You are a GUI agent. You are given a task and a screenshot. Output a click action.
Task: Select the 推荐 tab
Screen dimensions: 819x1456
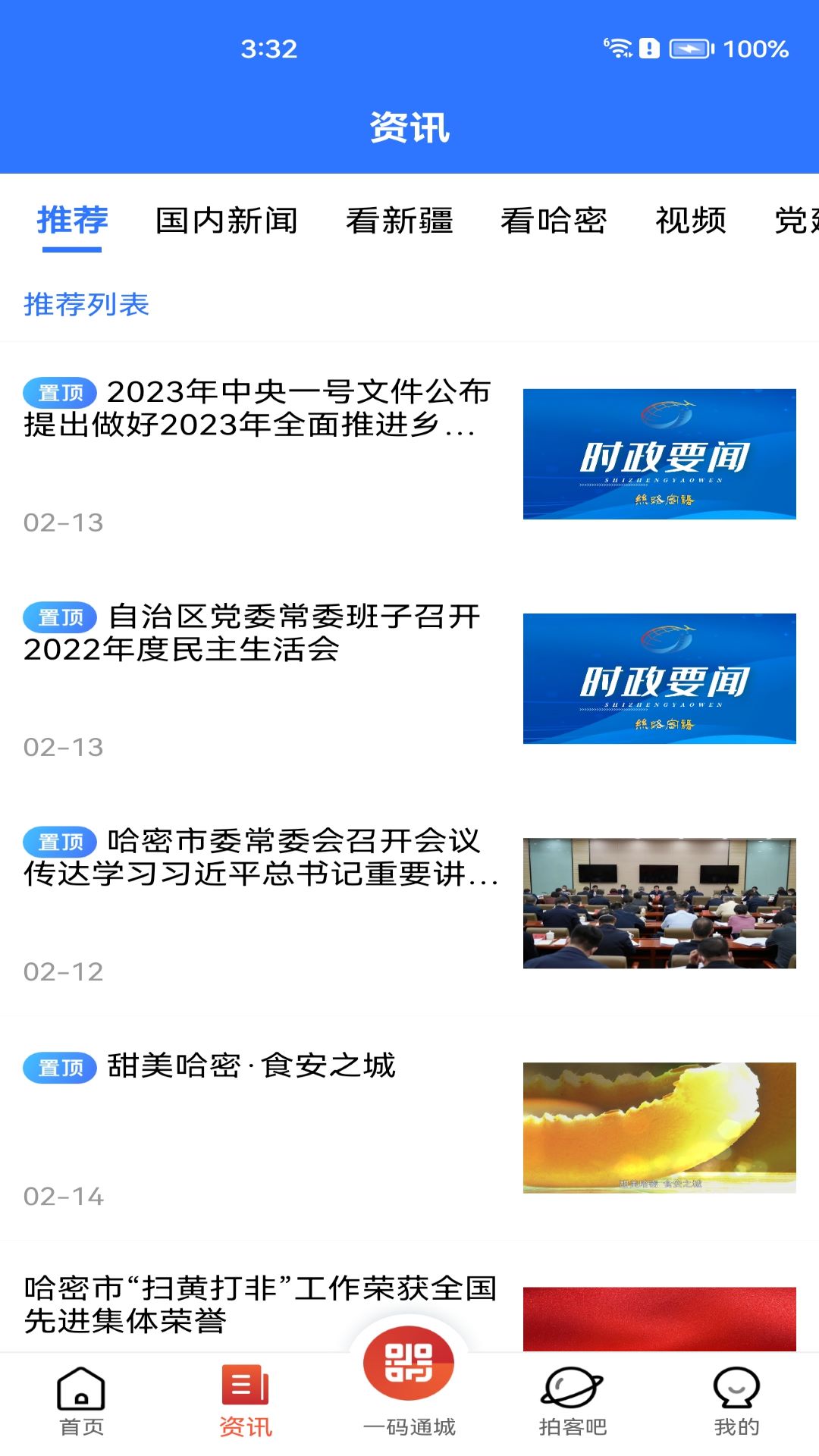[72, 221]
